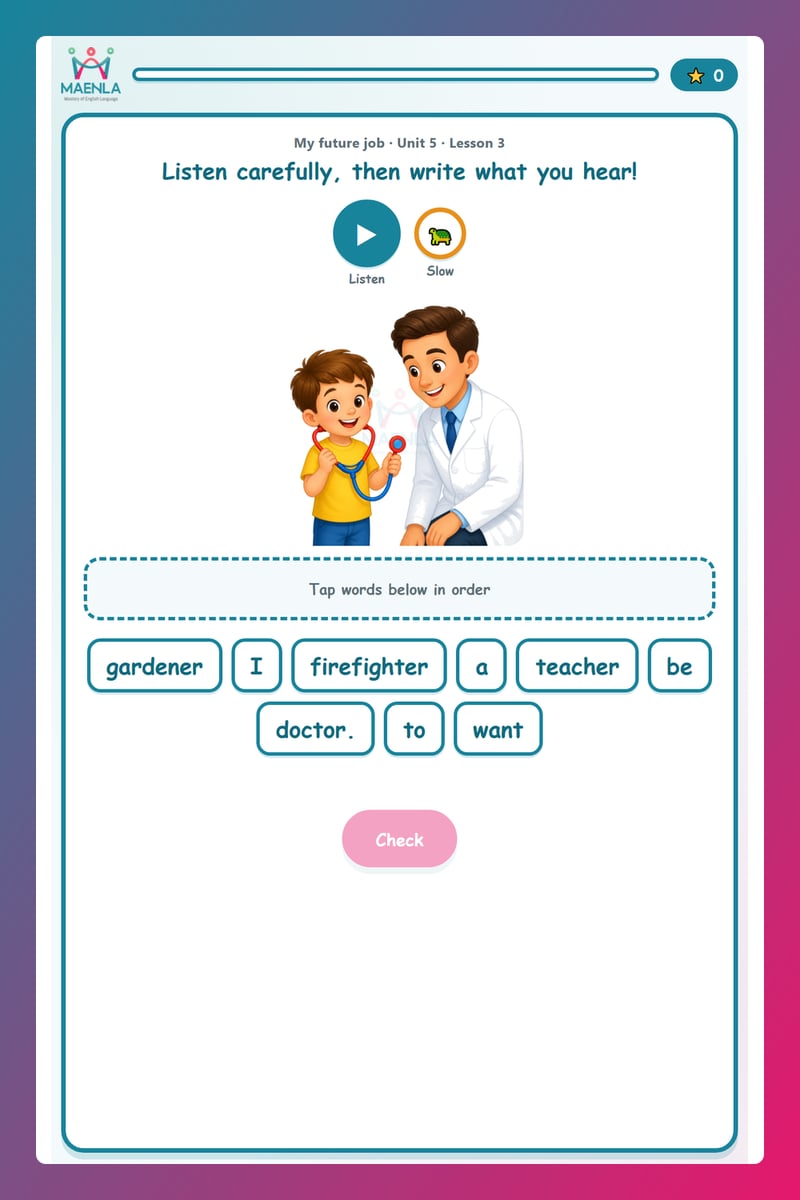Play the audio slowly with the turtle button
This screenshot has width=800, height=1200.
[440, 234]
